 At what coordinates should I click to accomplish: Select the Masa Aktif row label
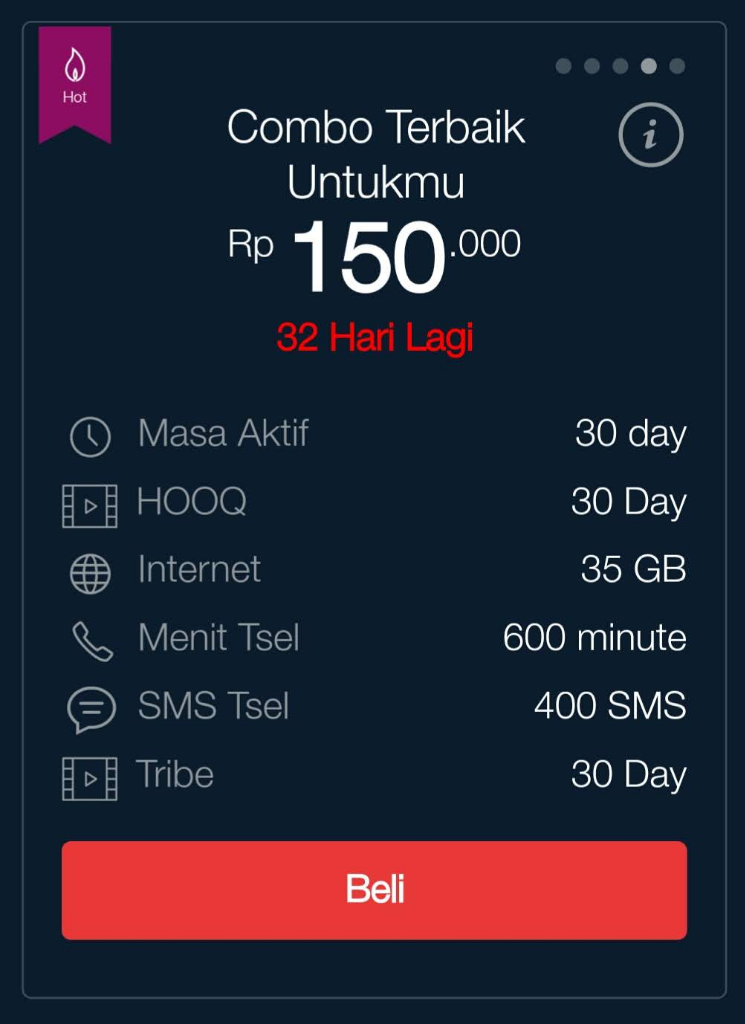[222, 433]
